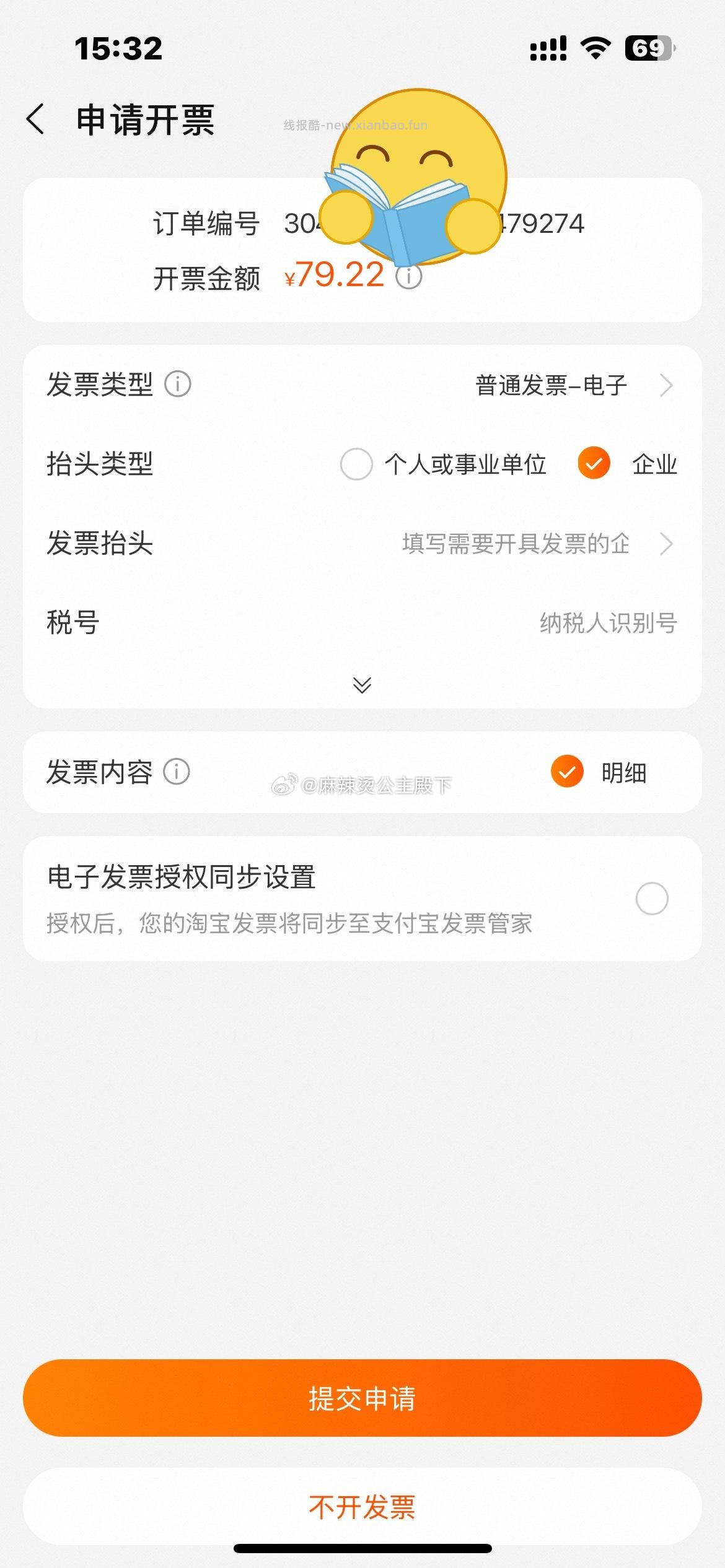Open 发票抬头 selection via chevron
Viewport: 725px width, 1568px height.
click(667, 544)
